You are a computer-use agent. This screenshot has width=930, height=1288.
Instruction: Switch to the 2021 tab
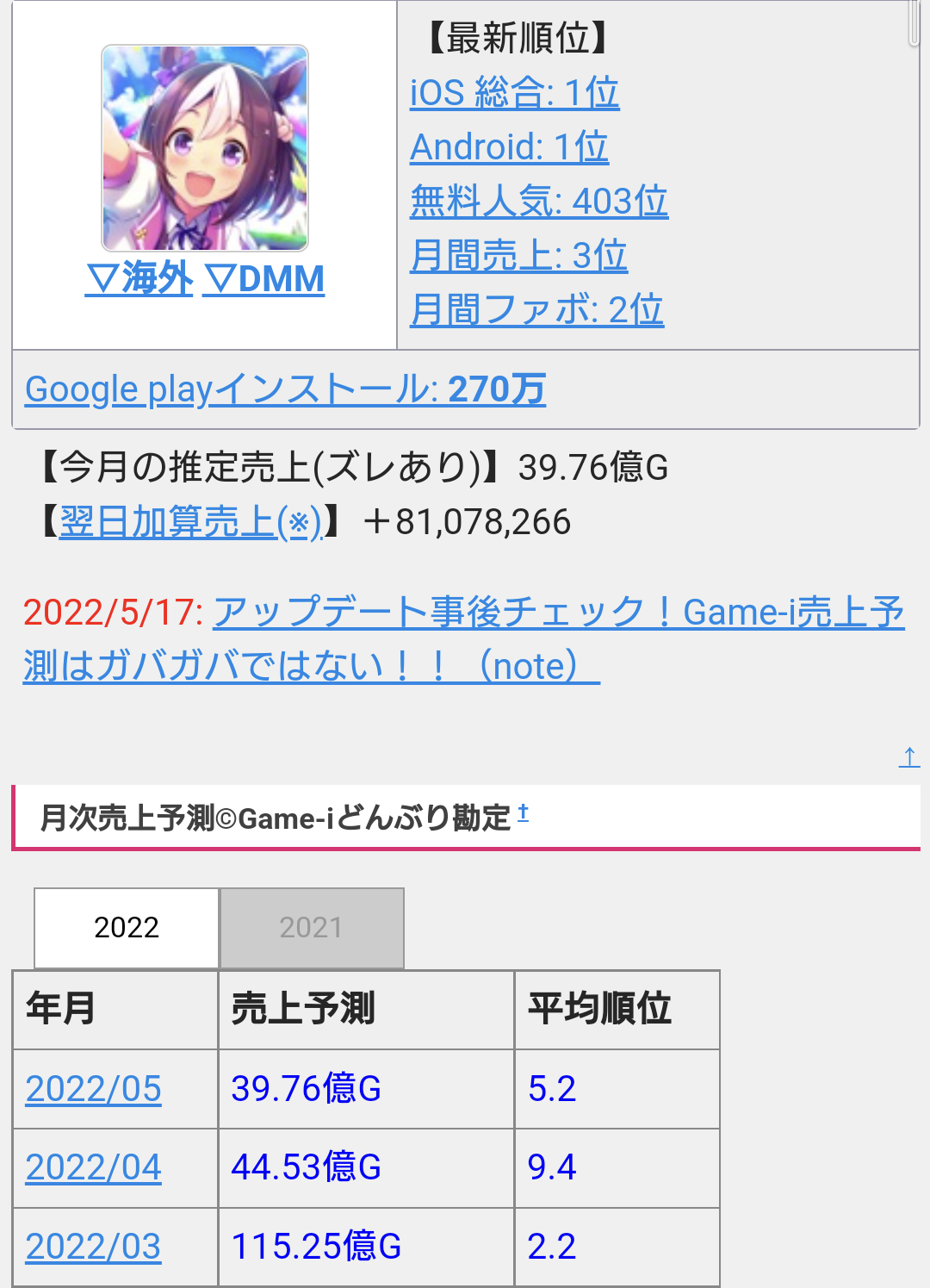coord(312,928)
